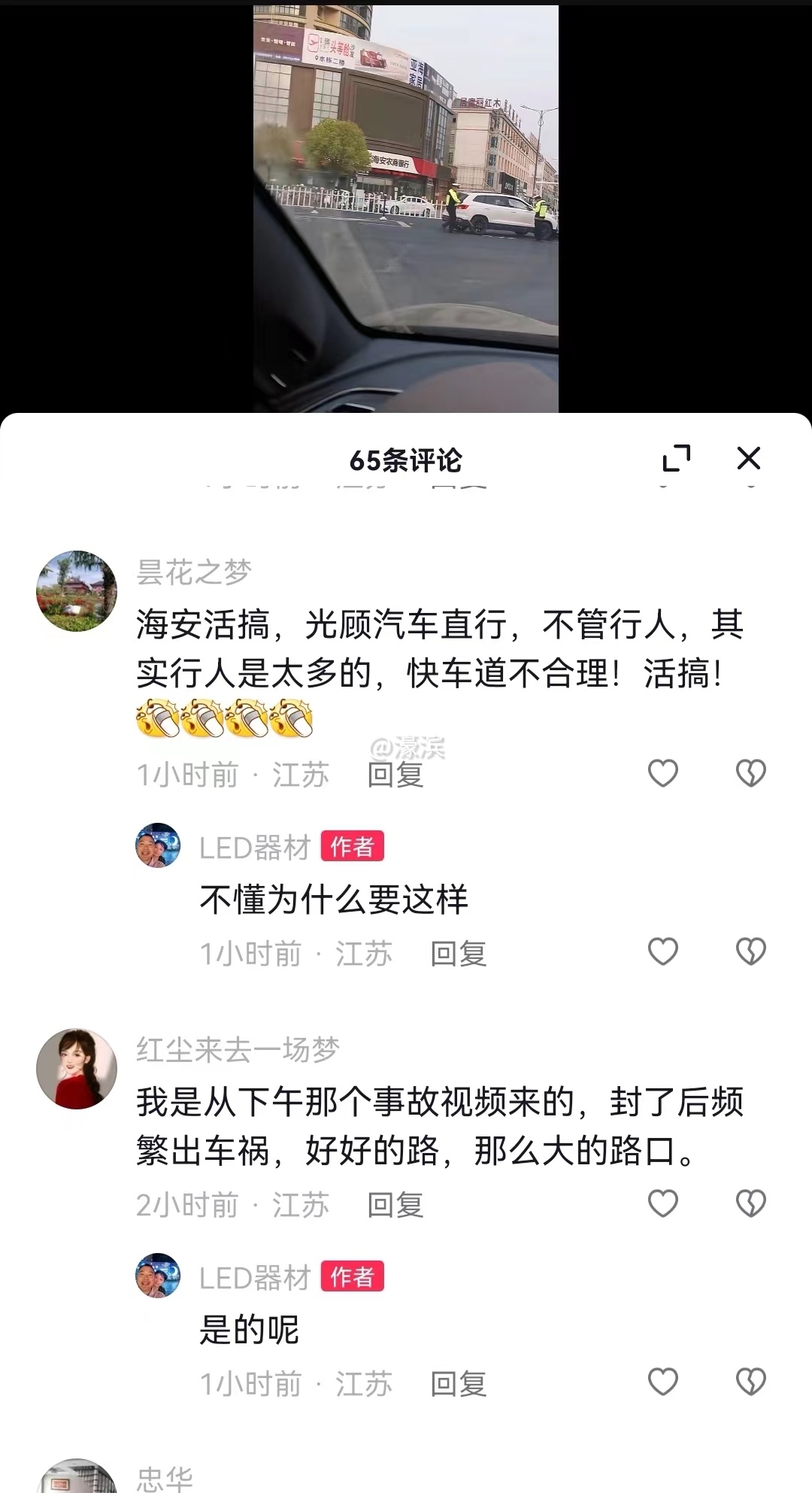The image size is (812, 1493).
Task: Like 昙花之梦's comment with heart icon
Action: pyautogui.click(x=662, y=773)
